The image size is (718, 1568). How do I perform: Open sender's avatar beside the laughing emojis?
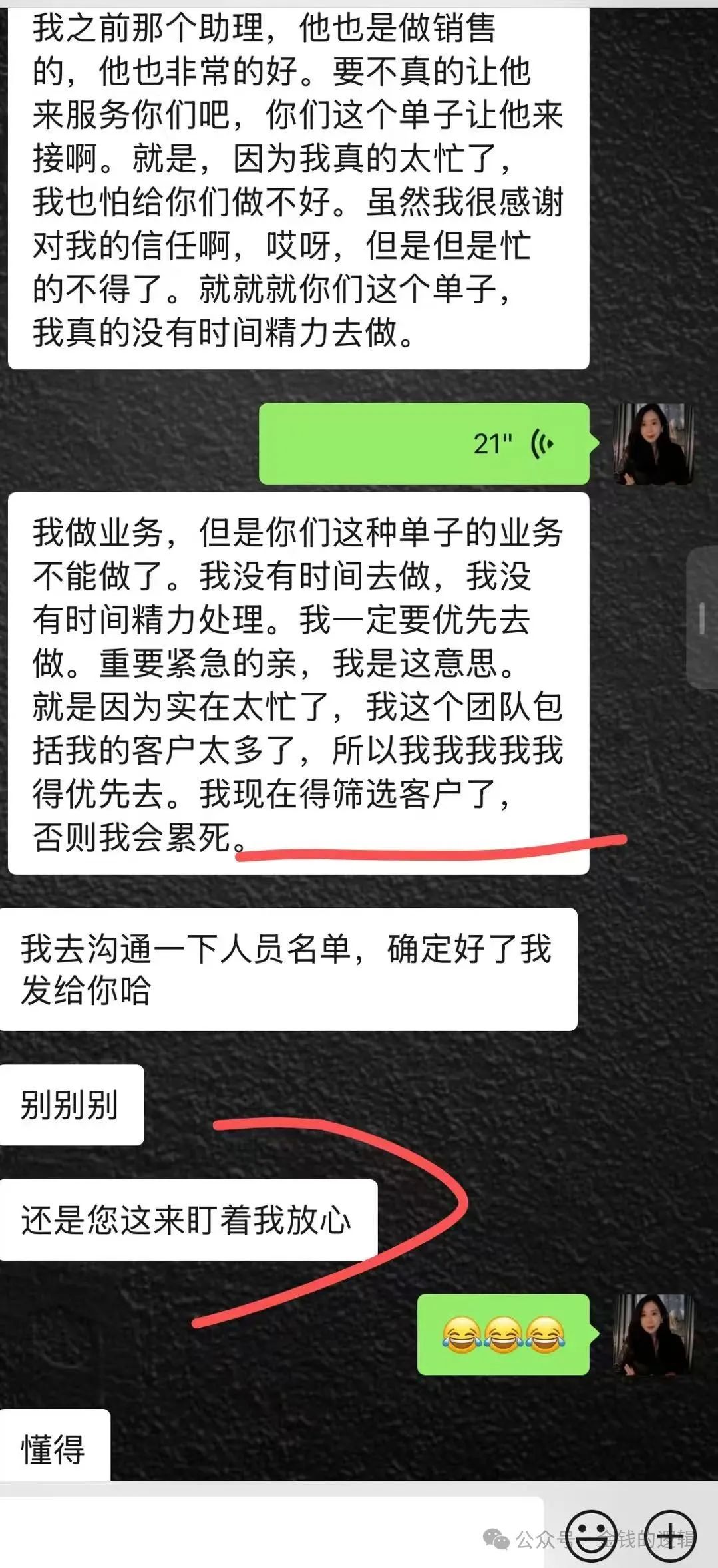pos(653,1334)
